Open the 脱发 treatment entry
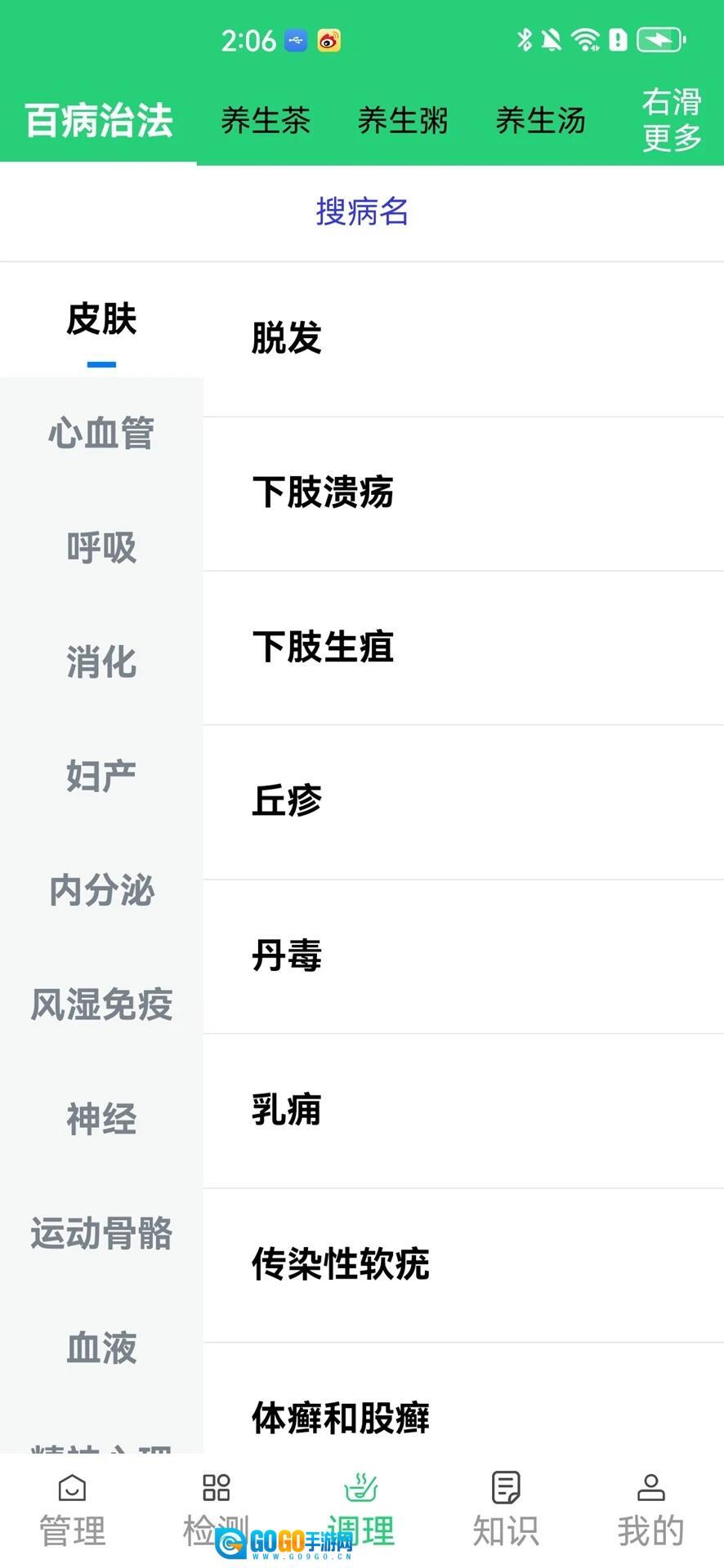This screenshot has height=1568, width=724. click(463, 338)
